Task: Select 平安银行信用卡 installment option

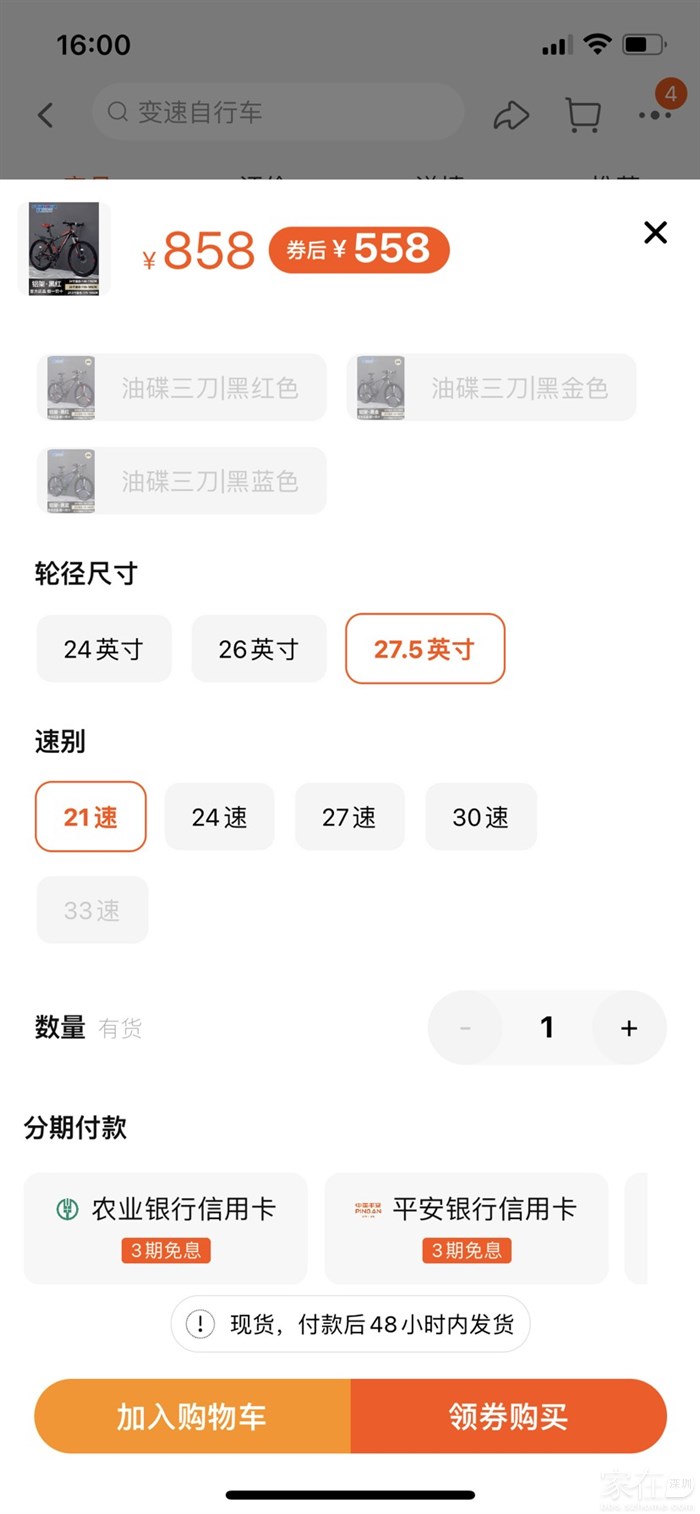Action: coord(466,1227)
